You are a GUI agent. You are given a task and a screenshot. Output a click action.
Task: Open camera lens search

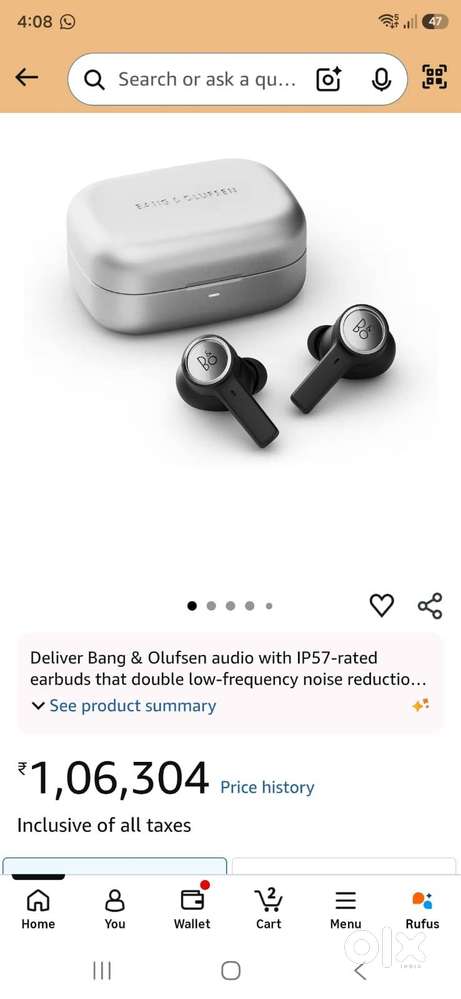click(329, 79)
